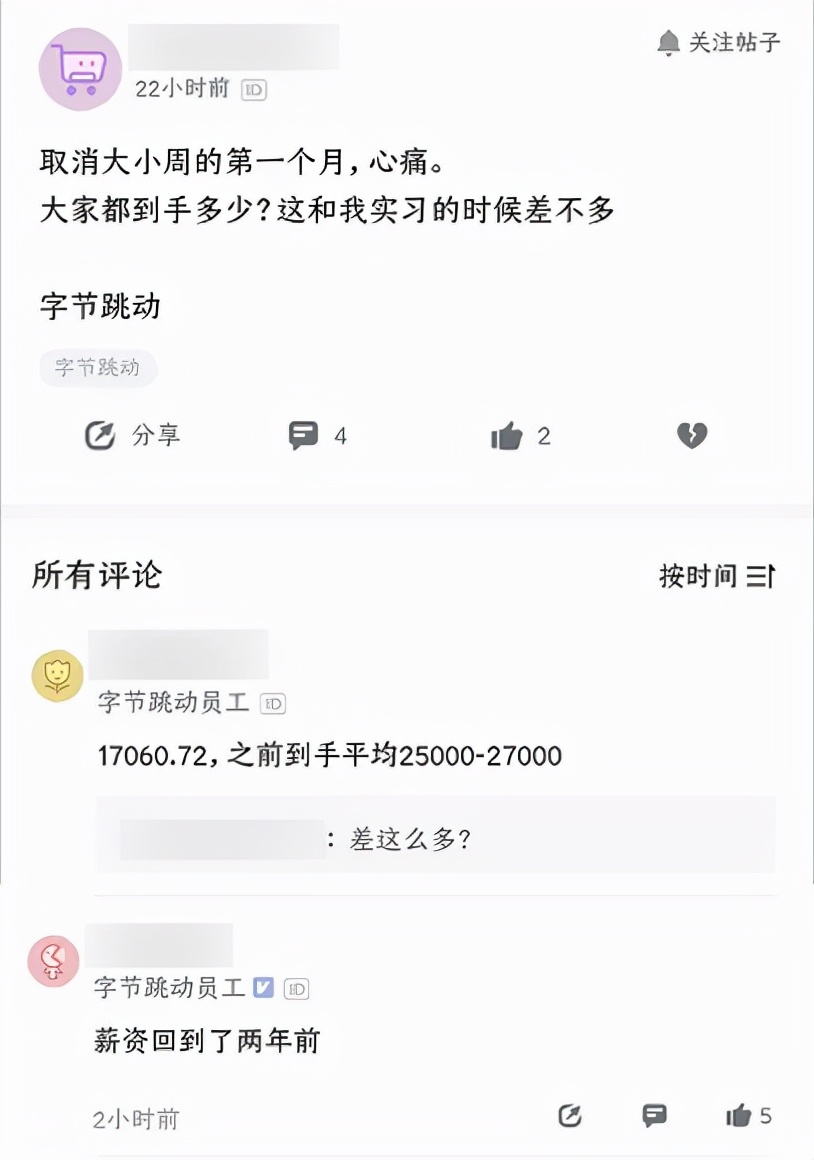
Task: Open the 字节跳动 topic tag chip
Action: coord(98,367)
